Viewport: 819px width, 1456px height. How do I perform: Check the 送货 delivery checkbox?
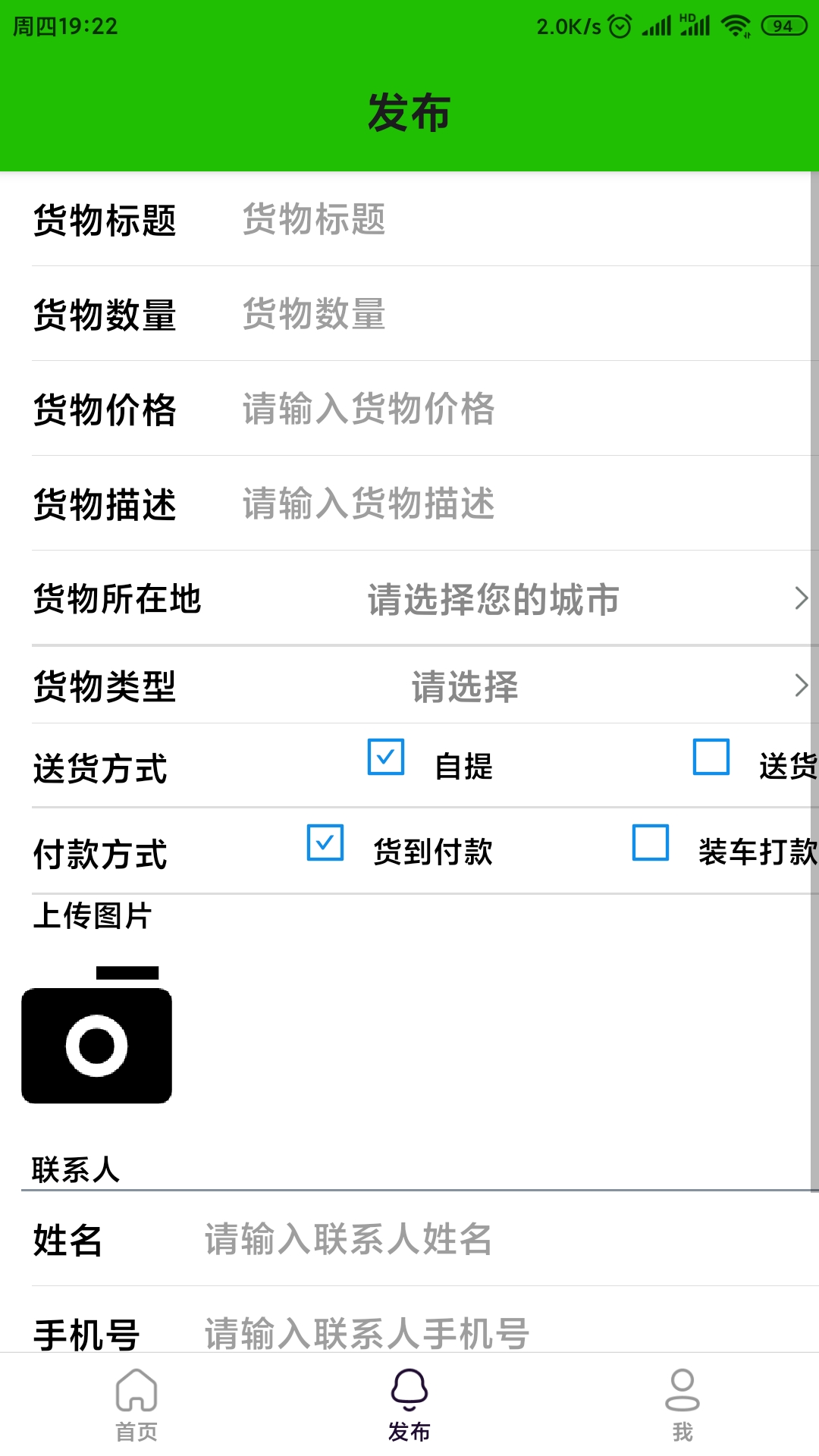point(711,757)
